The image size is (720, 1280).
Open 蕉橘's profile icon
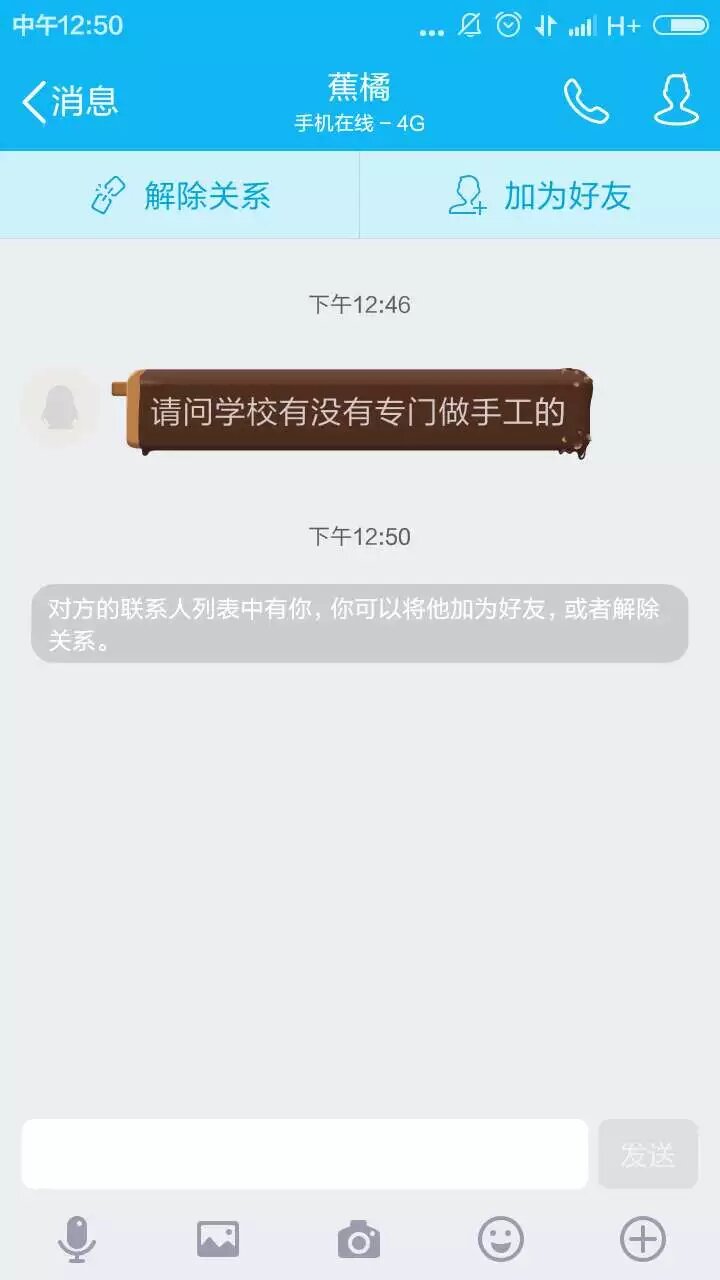click(676, 101)
